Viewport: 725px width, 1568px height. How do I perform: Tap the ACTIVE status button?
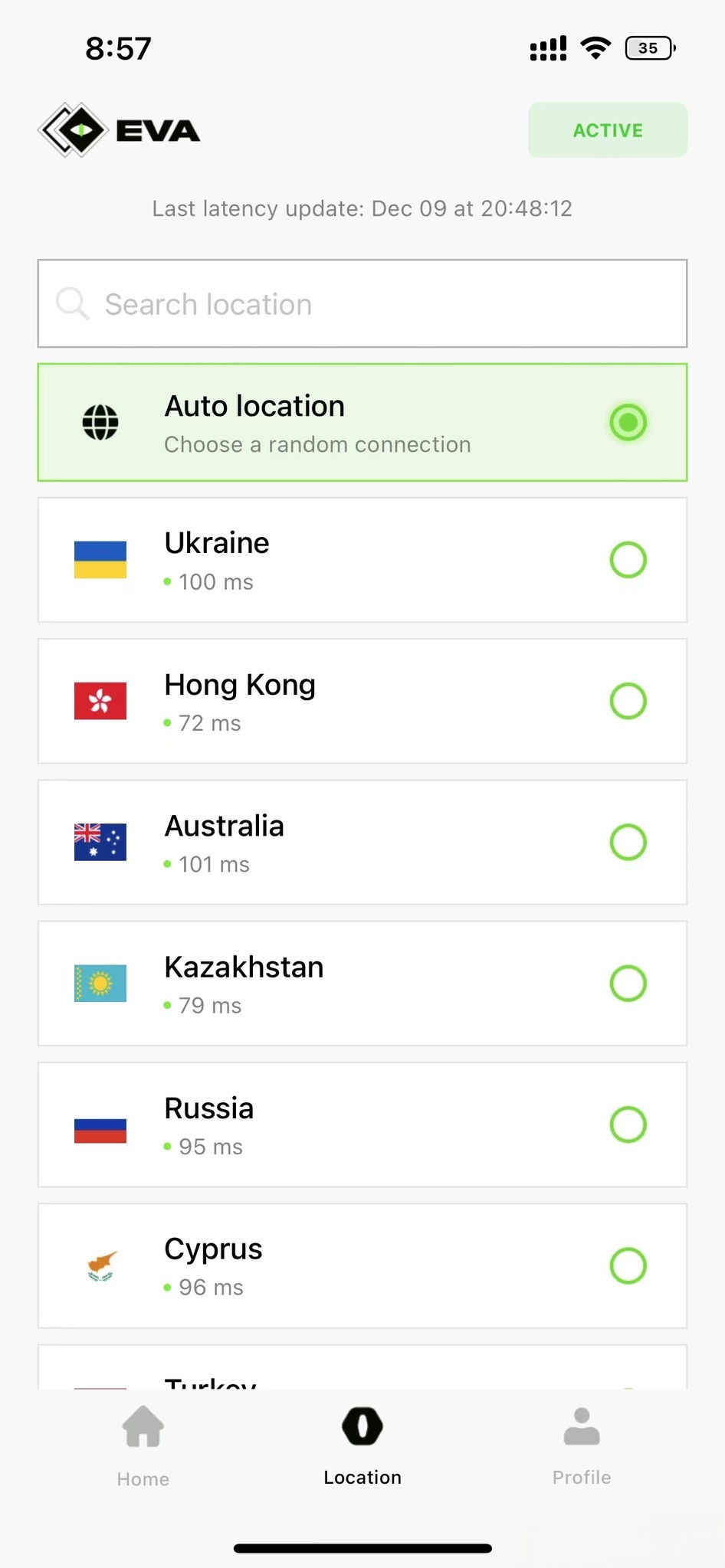(607, 130)
